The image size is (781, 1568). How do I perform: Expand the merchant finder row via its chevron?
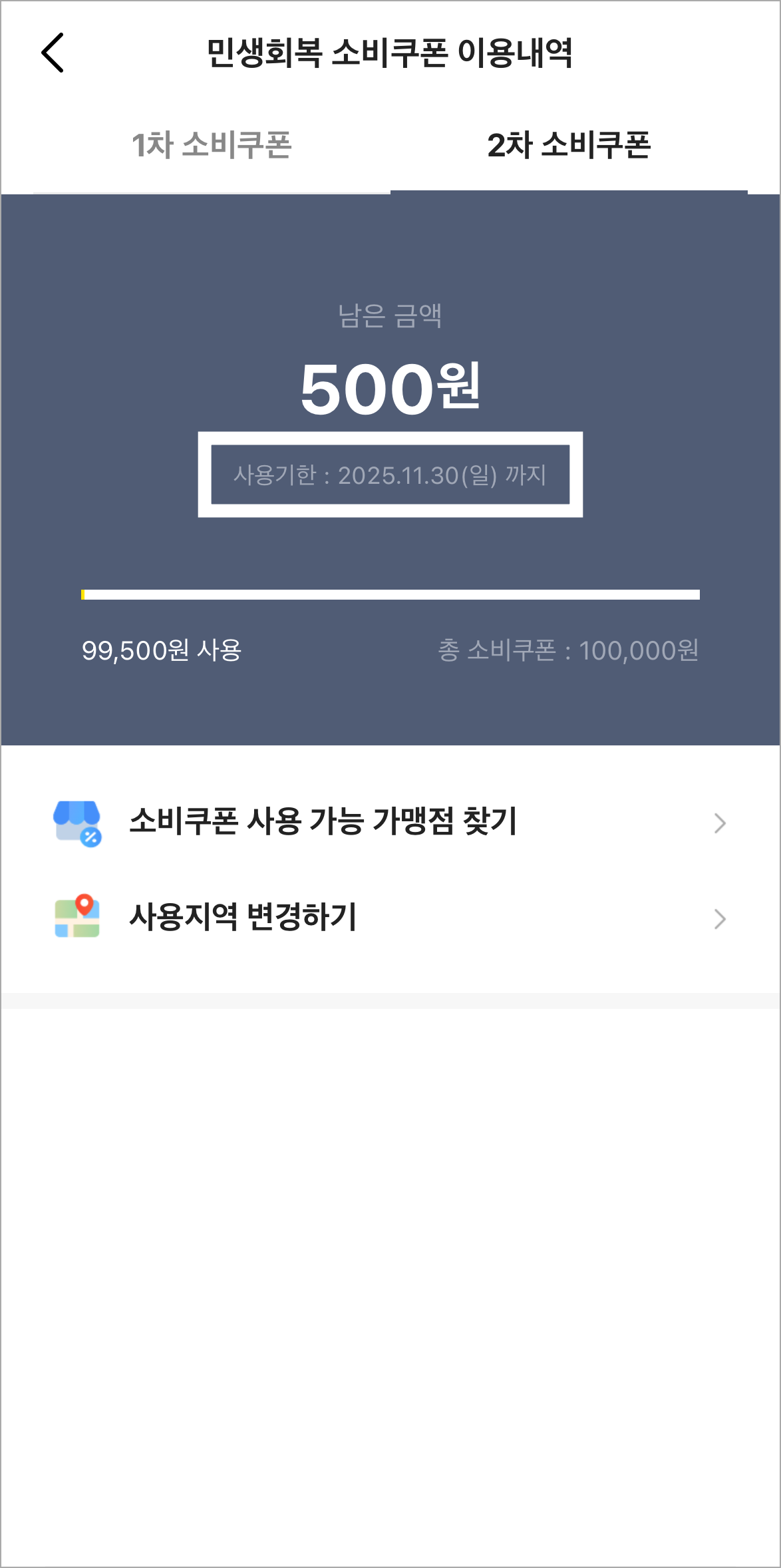[721, 824]
